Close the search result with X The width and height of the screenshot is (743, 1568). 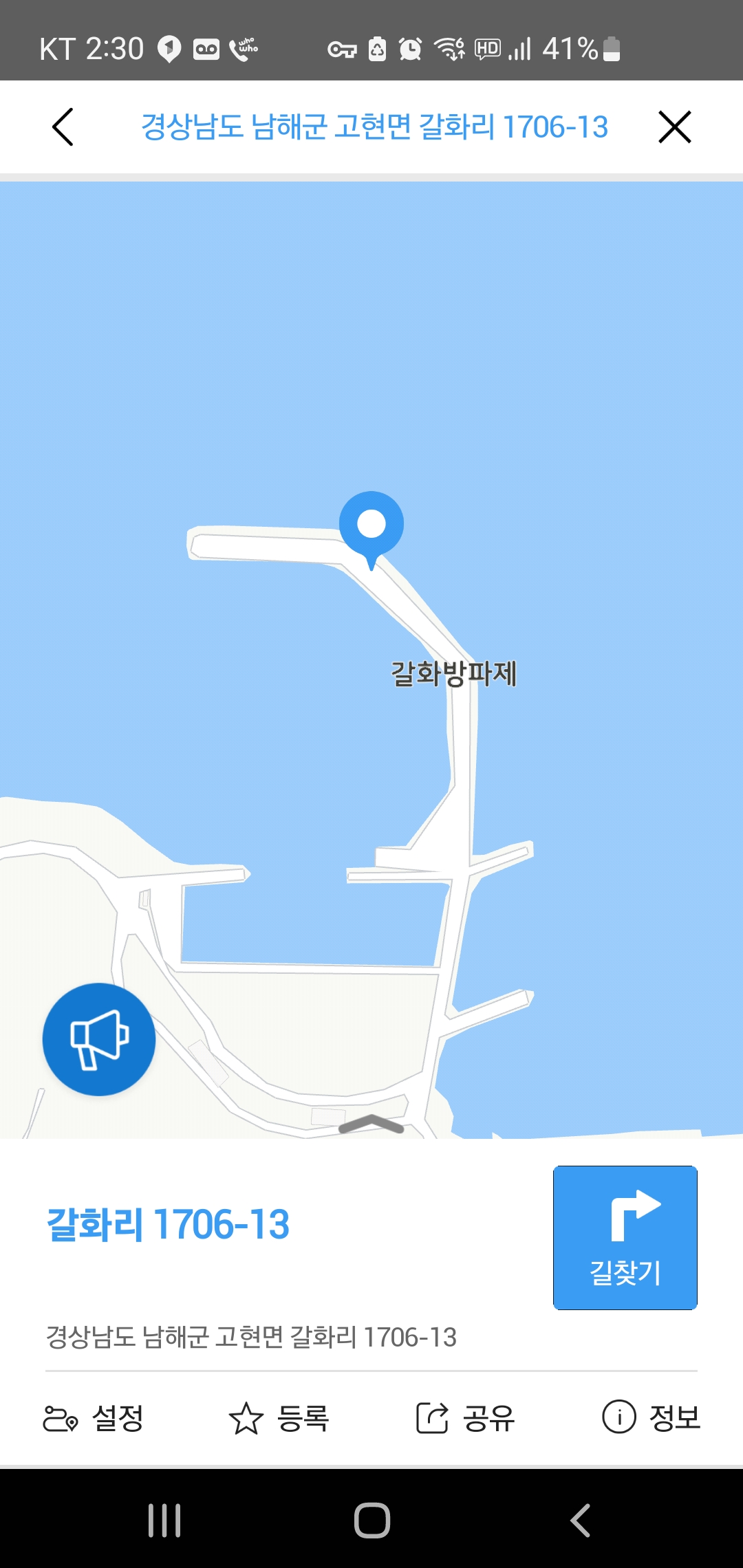674,127
